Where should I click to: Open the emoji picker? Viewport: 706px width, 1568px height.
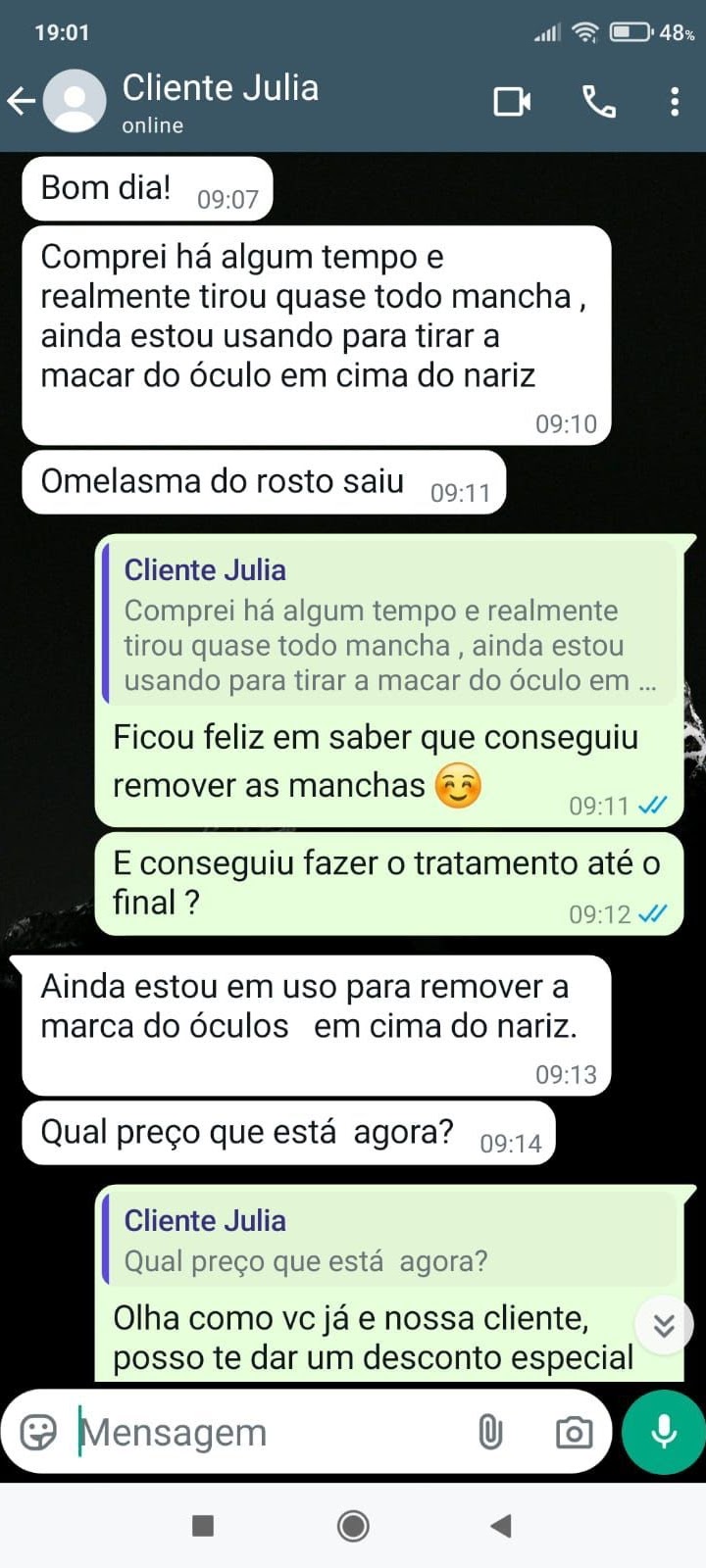pyautogui.click(x=39, y=1433)
